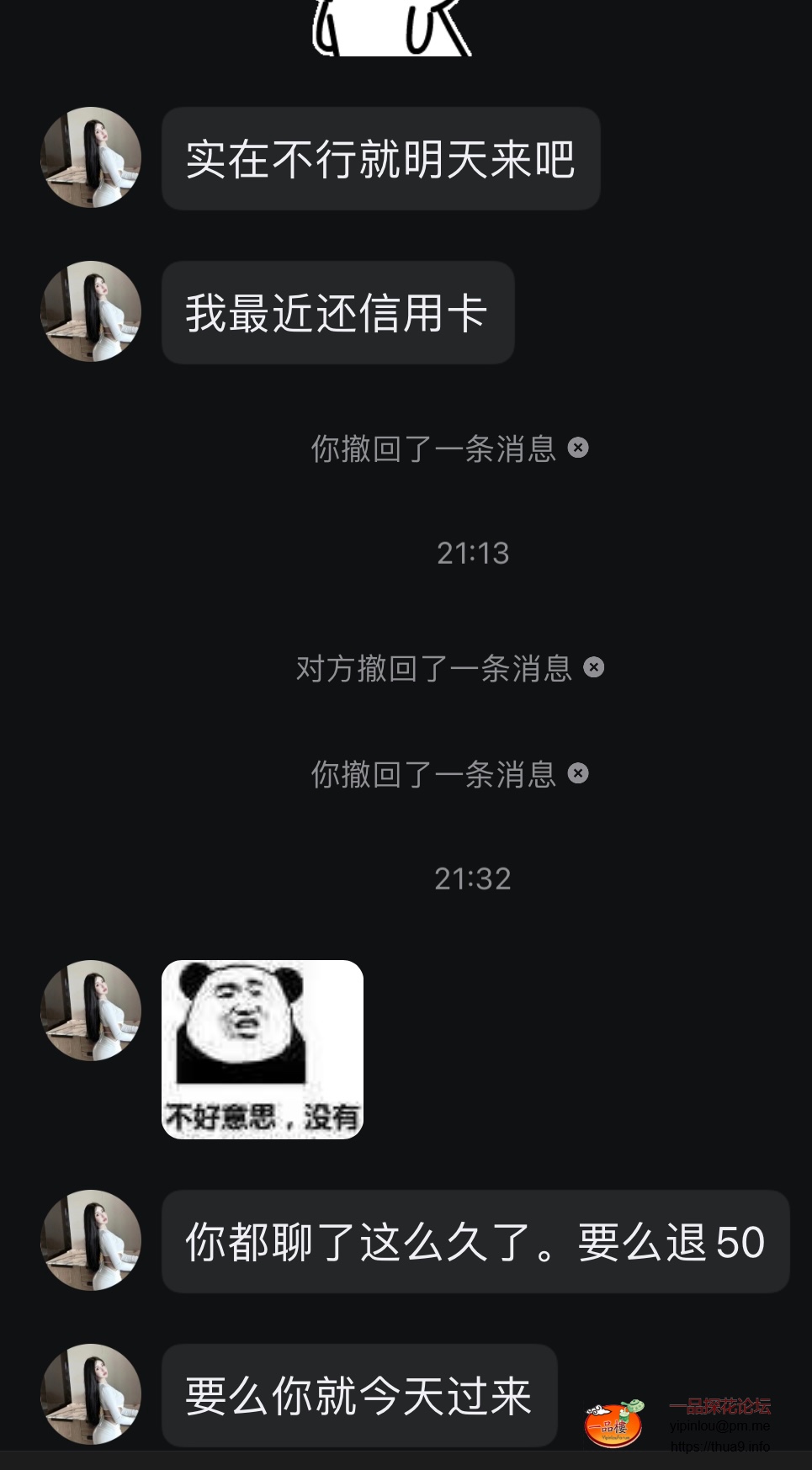Dismiss the '对方撤回了一条消息' notice
The width and height of the screenshot is (812, 1470).
pos(594,667)
